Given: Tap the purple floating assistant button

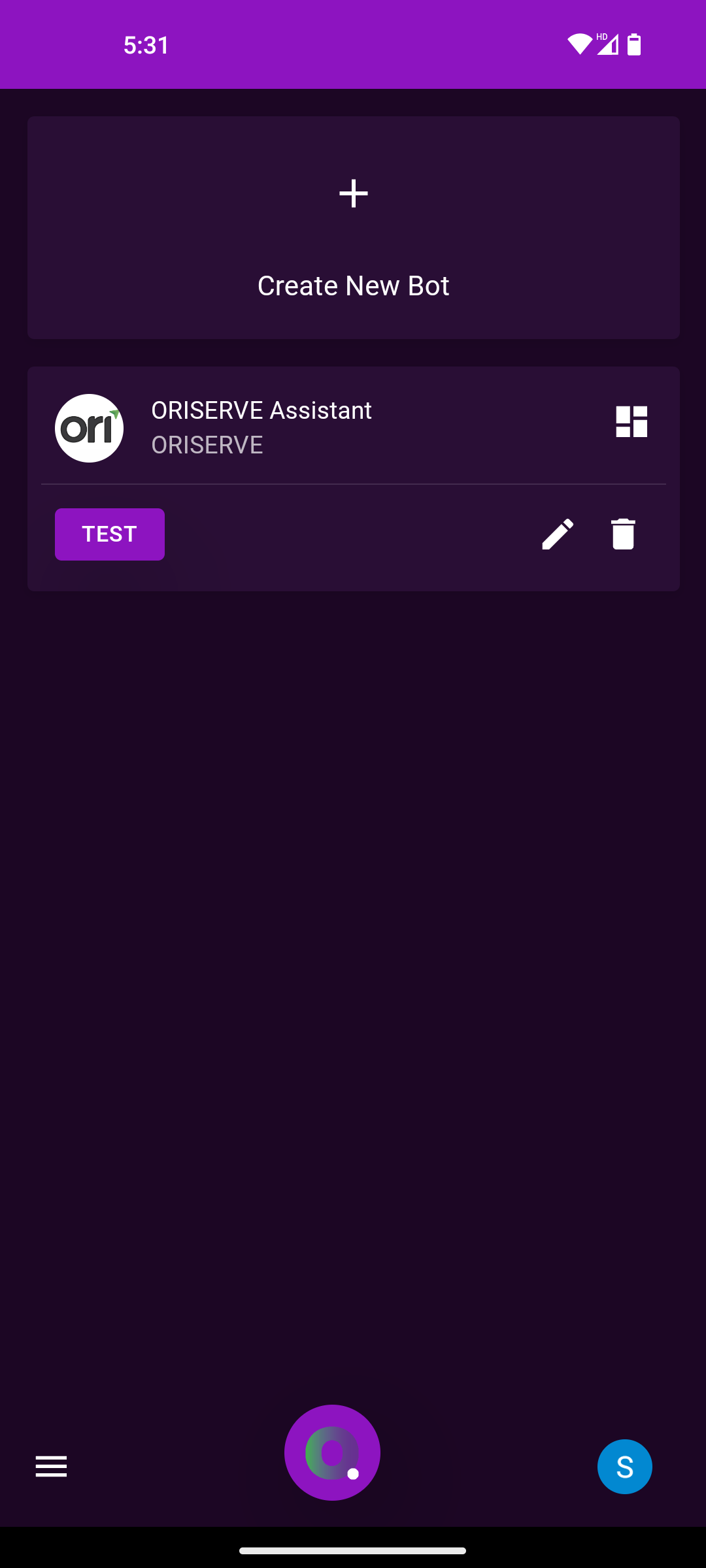Looking at the screenshot, I should pyautogui.click(x=332, y=1452).
